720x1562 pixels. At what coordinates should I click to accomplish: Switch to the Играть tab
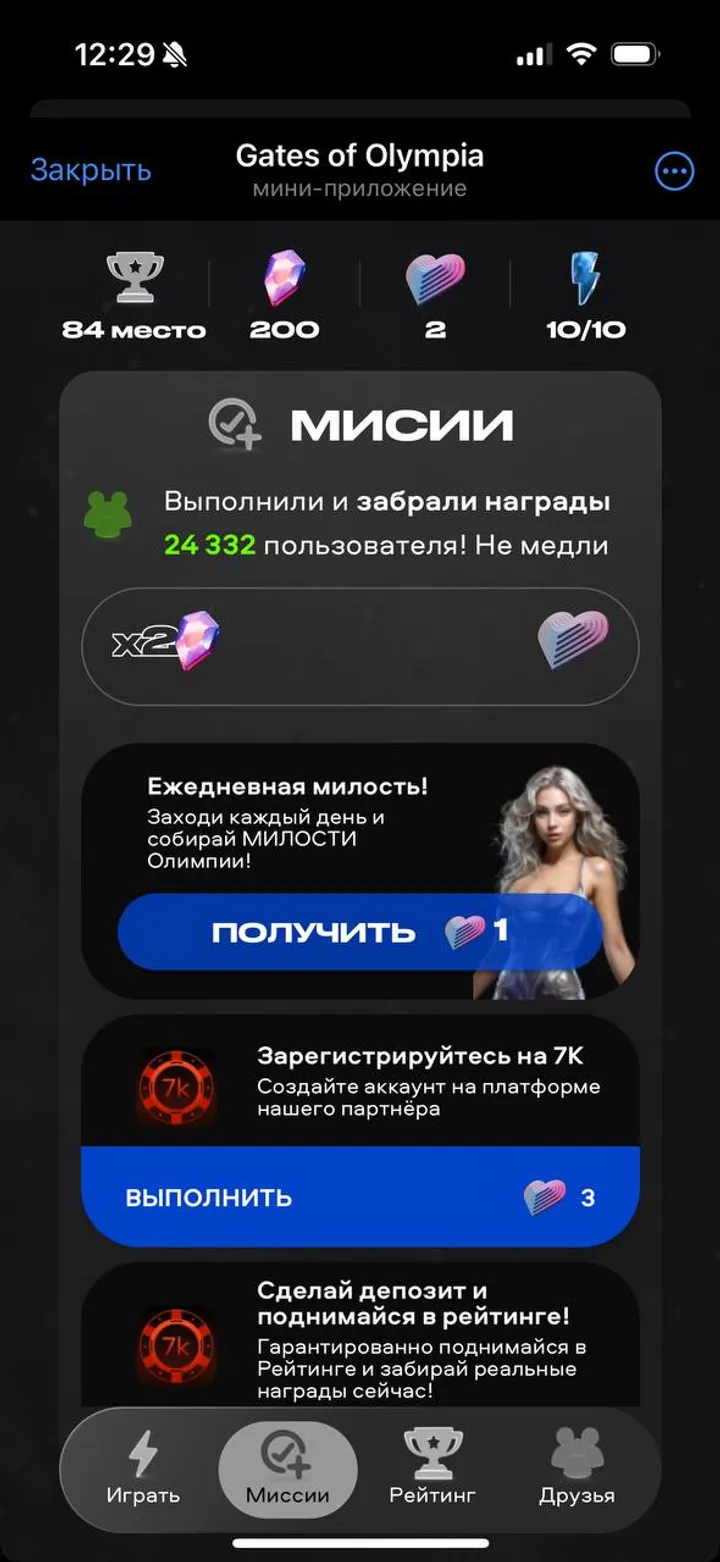[x=143, y=1468]
